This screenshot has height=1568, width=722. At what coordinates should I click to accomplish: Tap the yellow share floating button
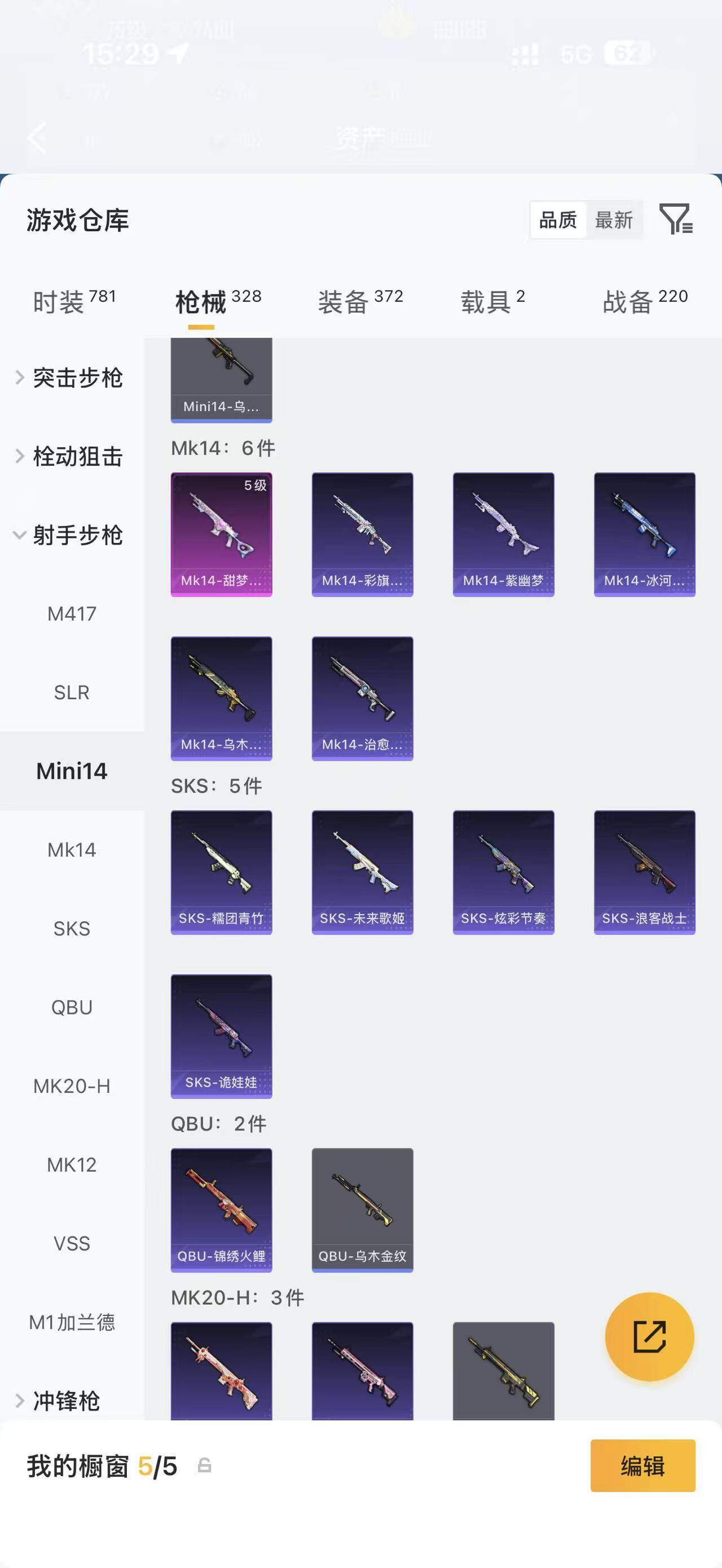[x=649, y=1337]
